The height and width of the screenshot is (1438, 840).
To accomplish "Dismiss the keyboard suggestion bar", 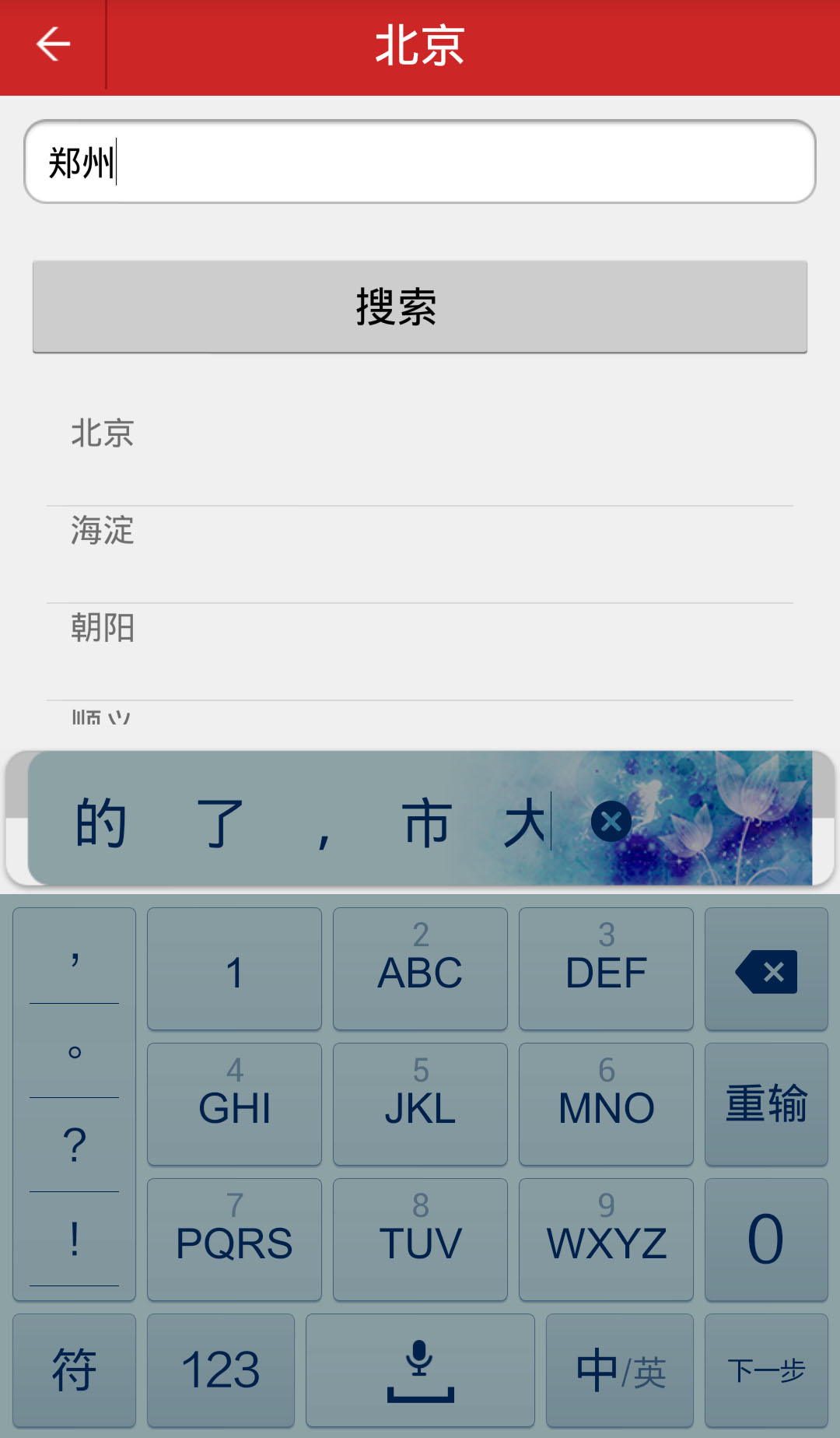I will (611, 822).
